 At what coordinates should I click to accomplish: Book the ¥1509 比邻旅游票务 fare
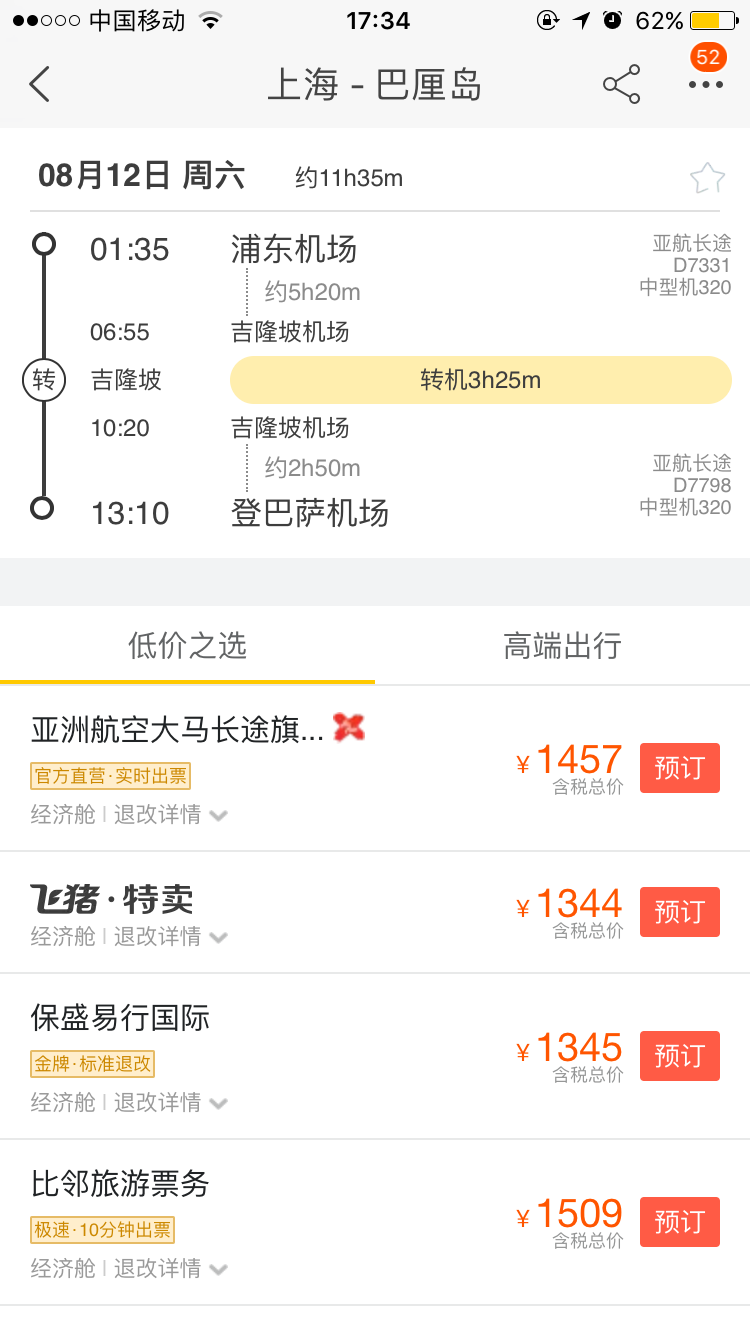679,1222
